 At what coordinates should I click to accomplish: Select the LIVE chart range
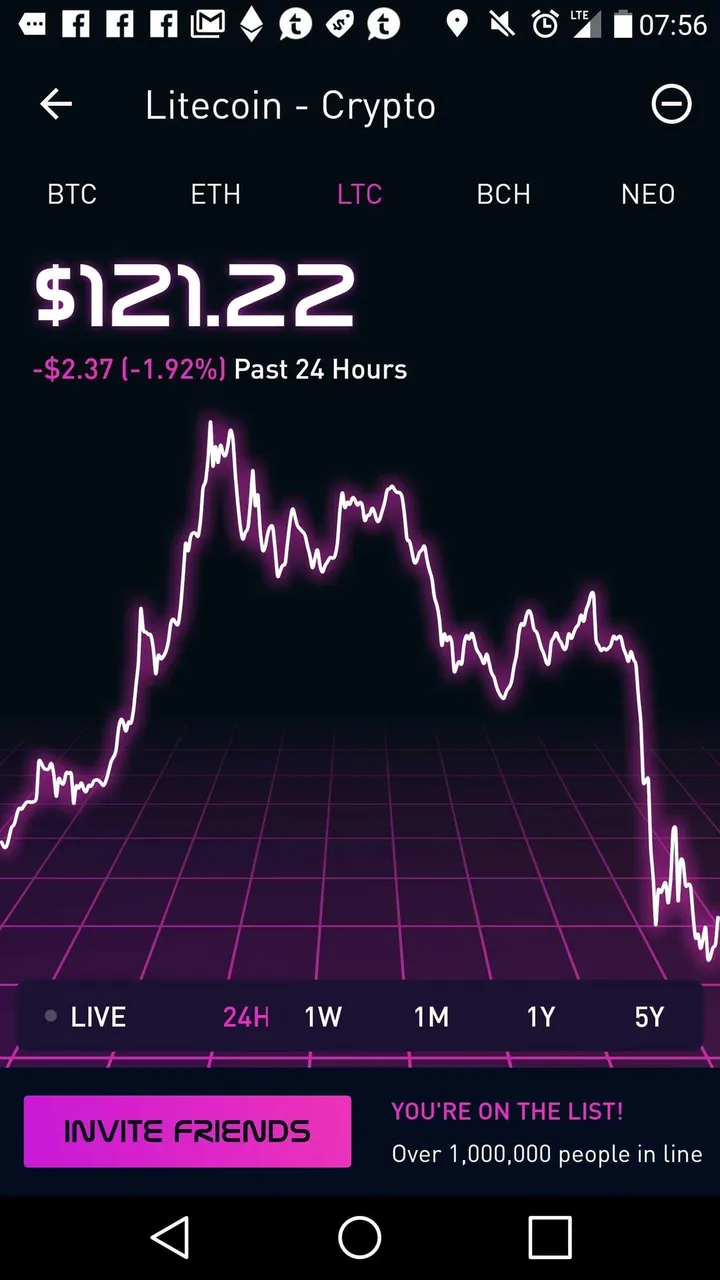86,1017
